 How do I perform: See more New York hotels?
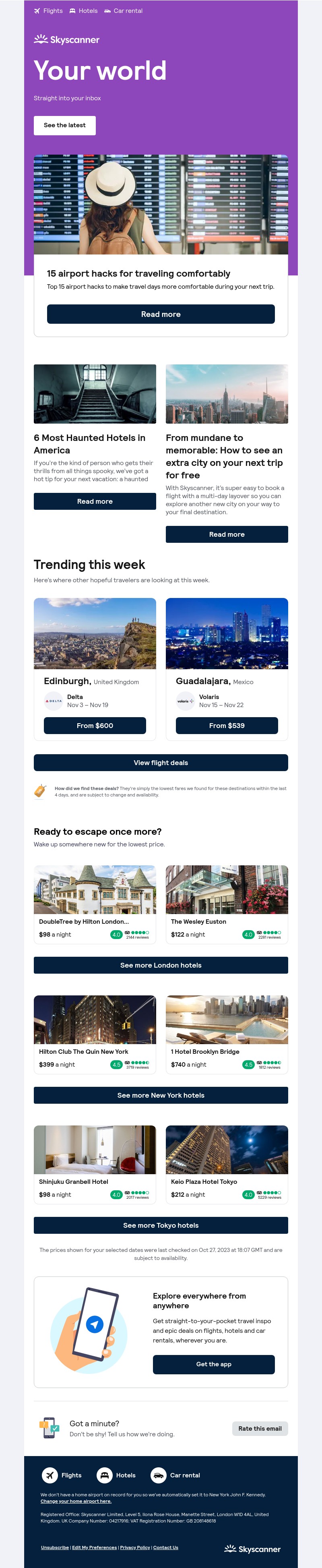[161, 1095]
